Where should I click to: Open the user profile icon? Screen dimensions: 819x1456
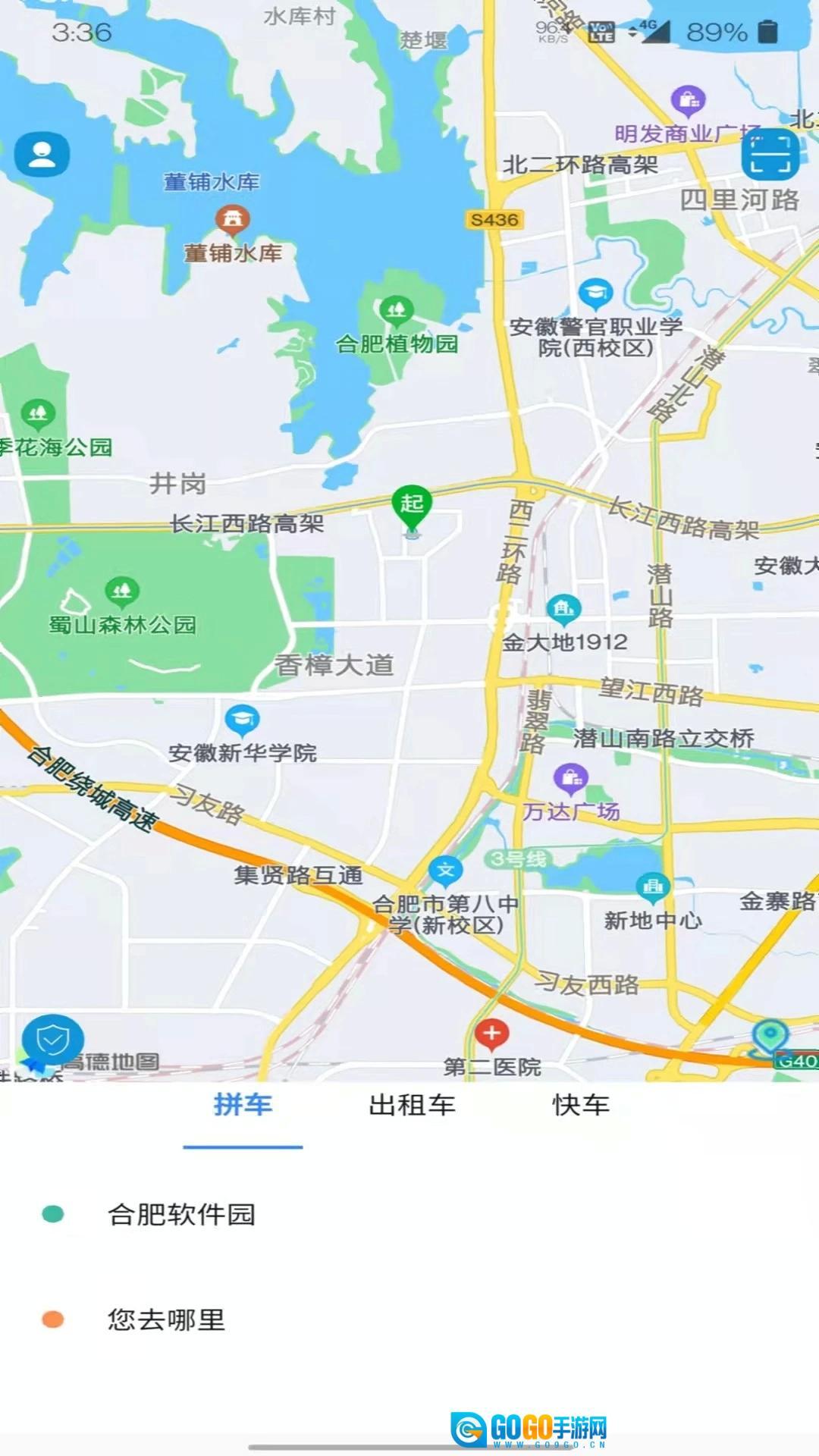pos(42,155)
